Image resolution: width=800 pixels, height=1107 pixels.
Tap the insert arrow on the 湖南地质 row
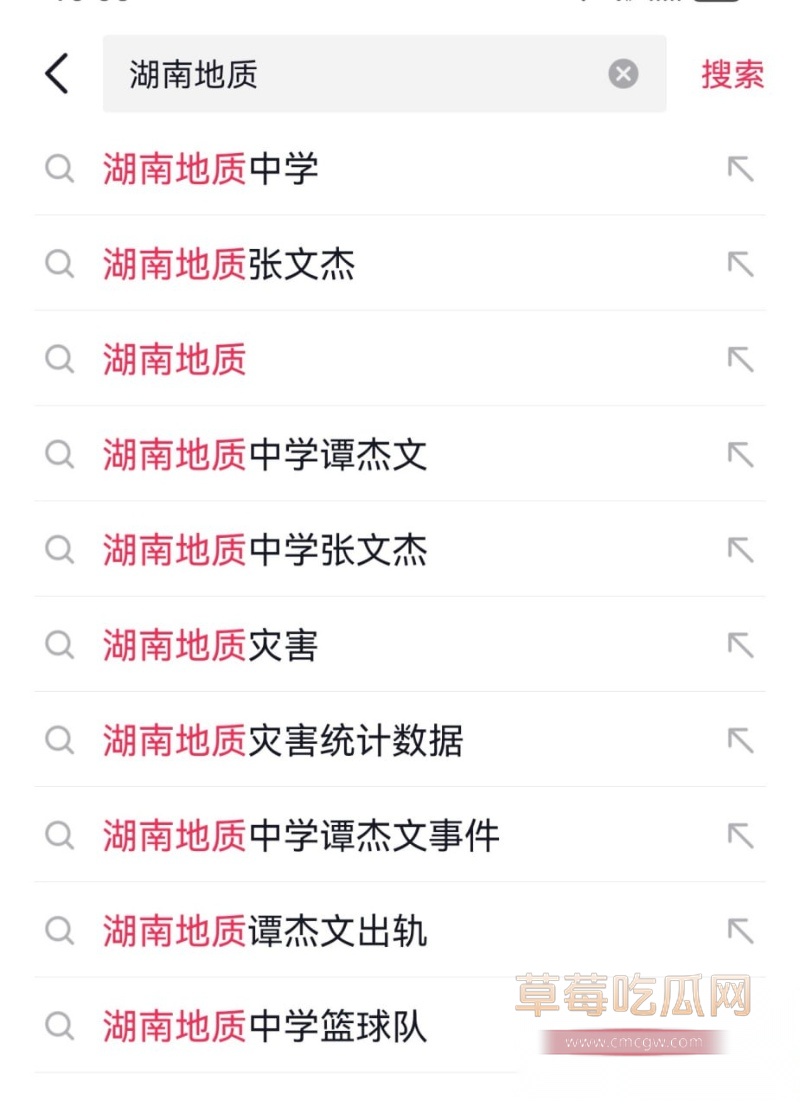741,360
